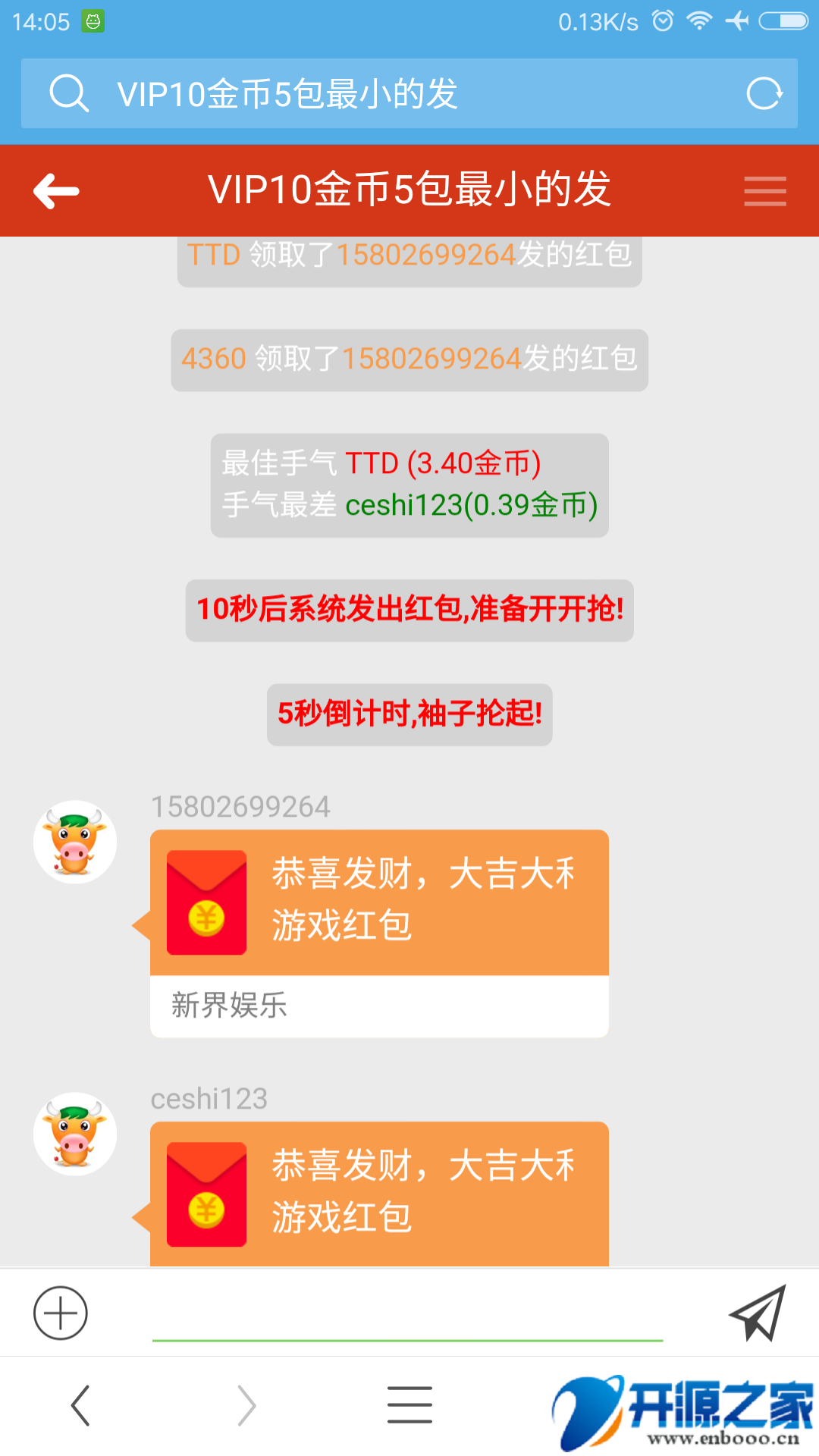Navigate back with the browser's bottom back arrow

pyautogui.click(x=80, y=1405)
